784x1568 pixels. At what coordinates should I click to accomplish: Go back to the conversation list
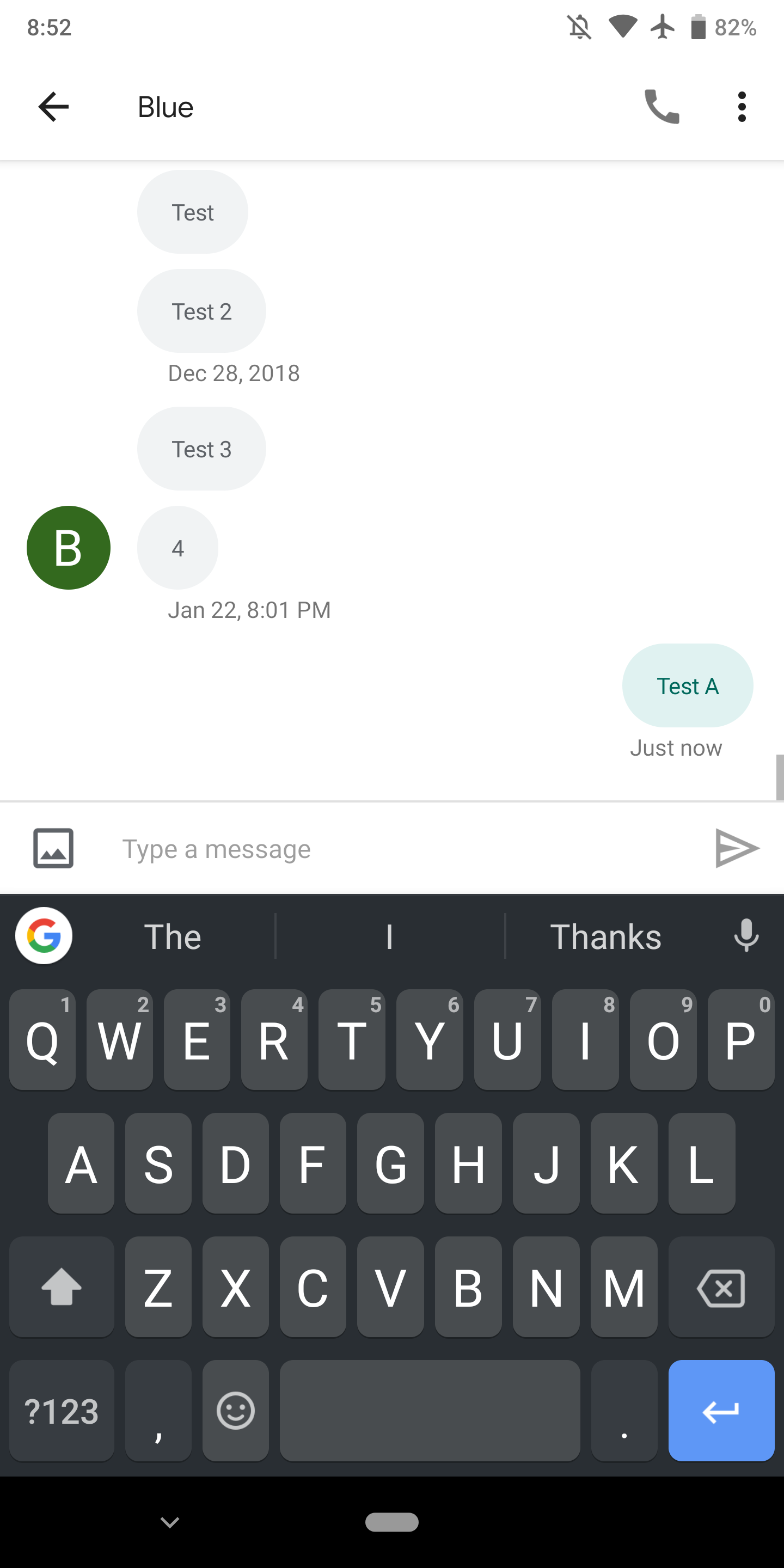[53, 107]
